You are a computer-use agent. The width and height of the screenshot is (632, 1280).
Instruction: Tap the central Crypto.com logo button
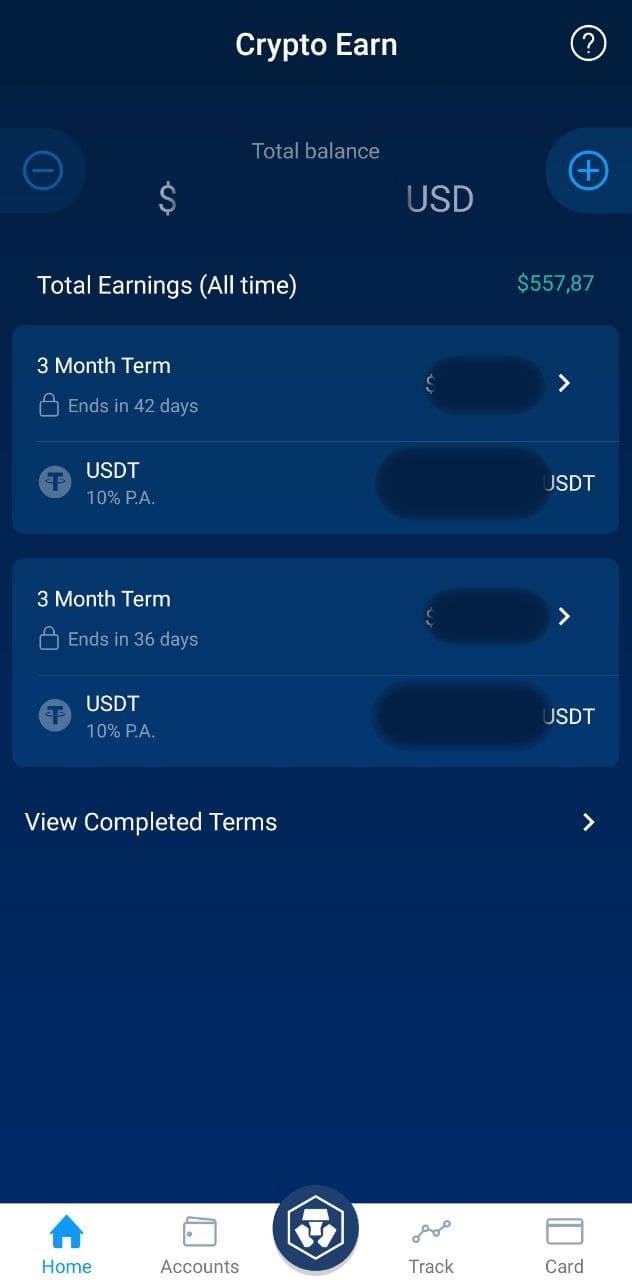click(x=316, y=1230)
